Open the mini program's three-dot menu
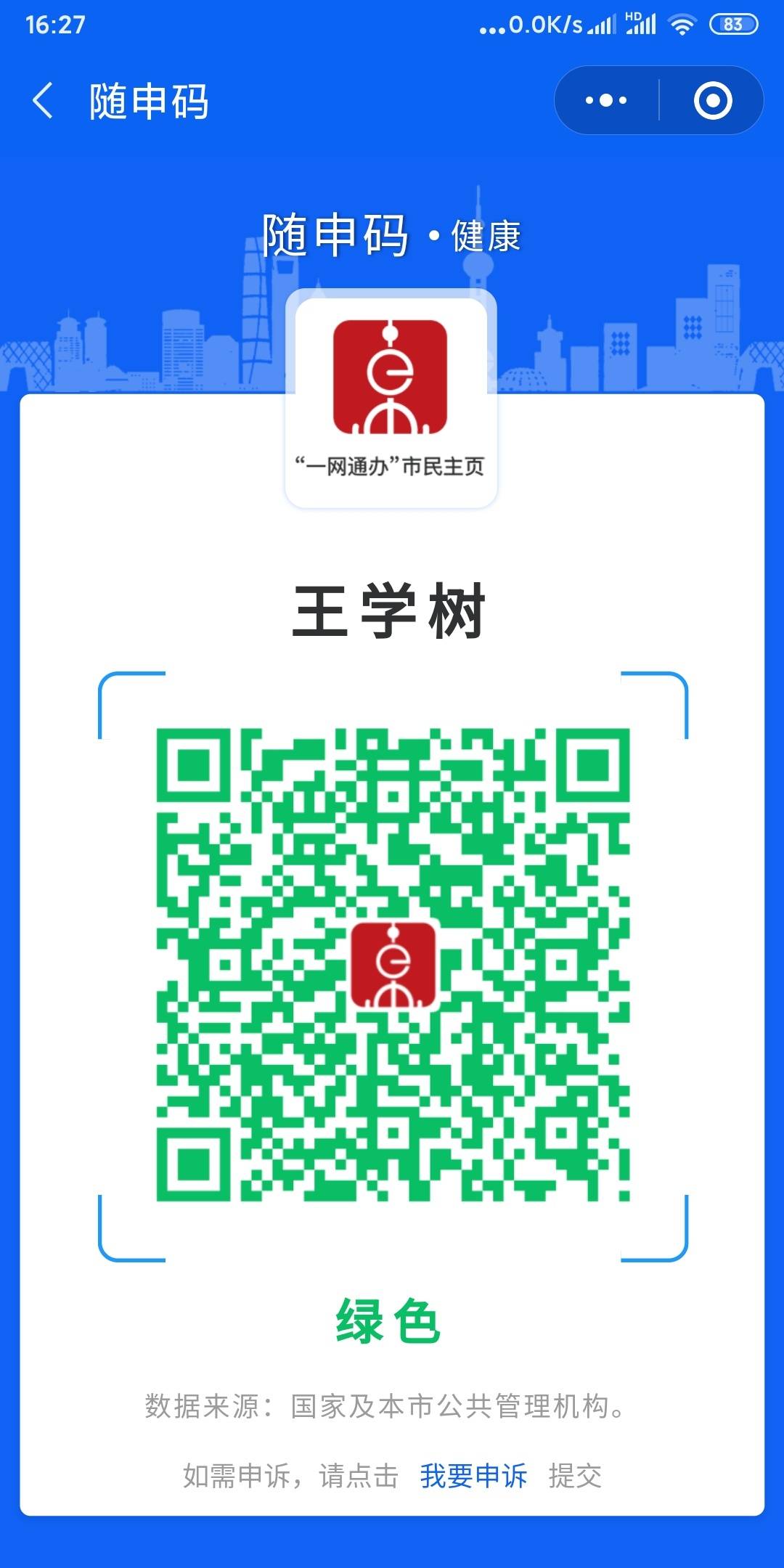 (x=606, y=100)
